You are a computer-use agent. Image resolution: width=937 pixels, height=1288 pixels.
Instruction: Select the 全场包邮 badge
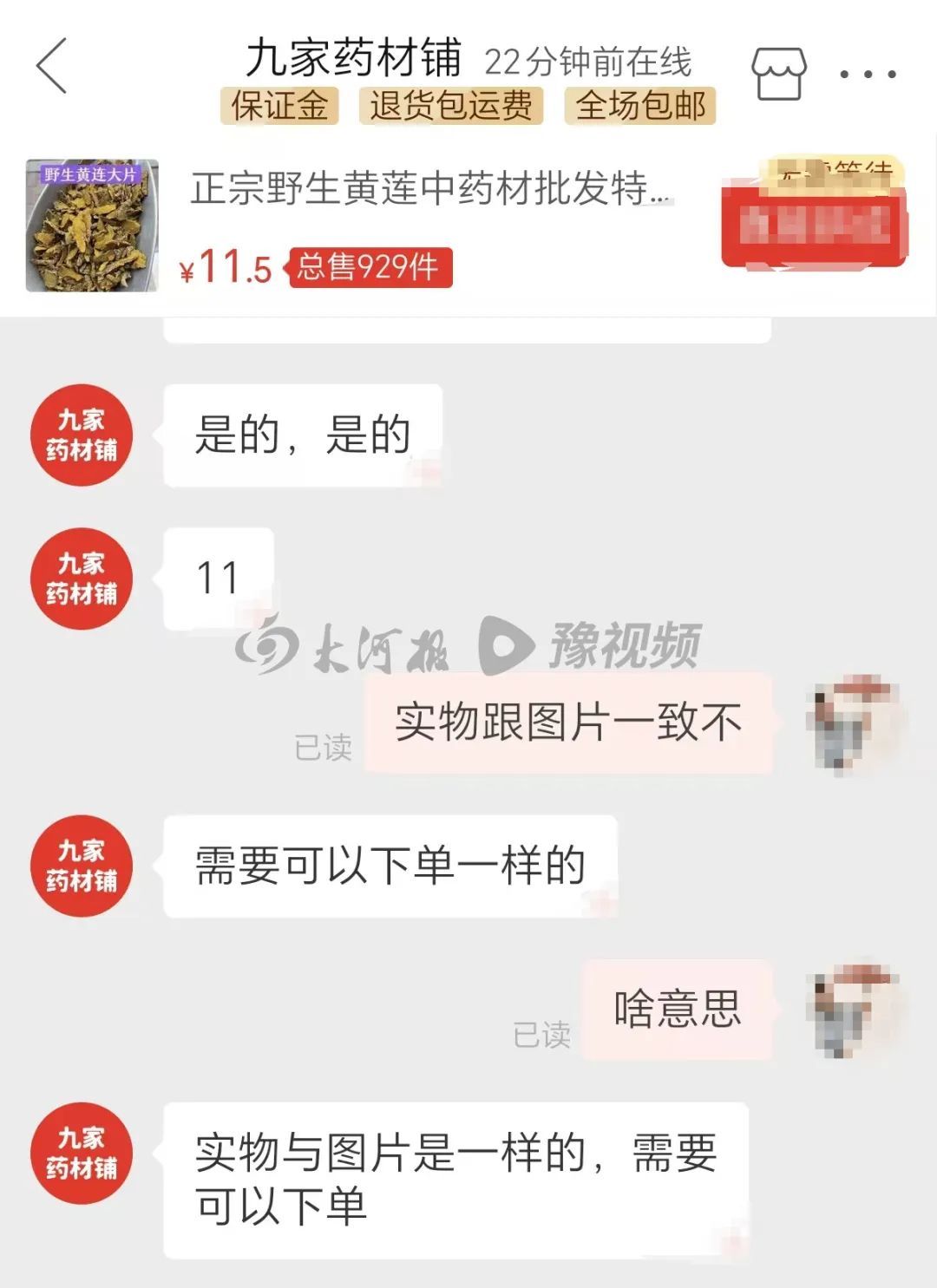pos(640,108)
